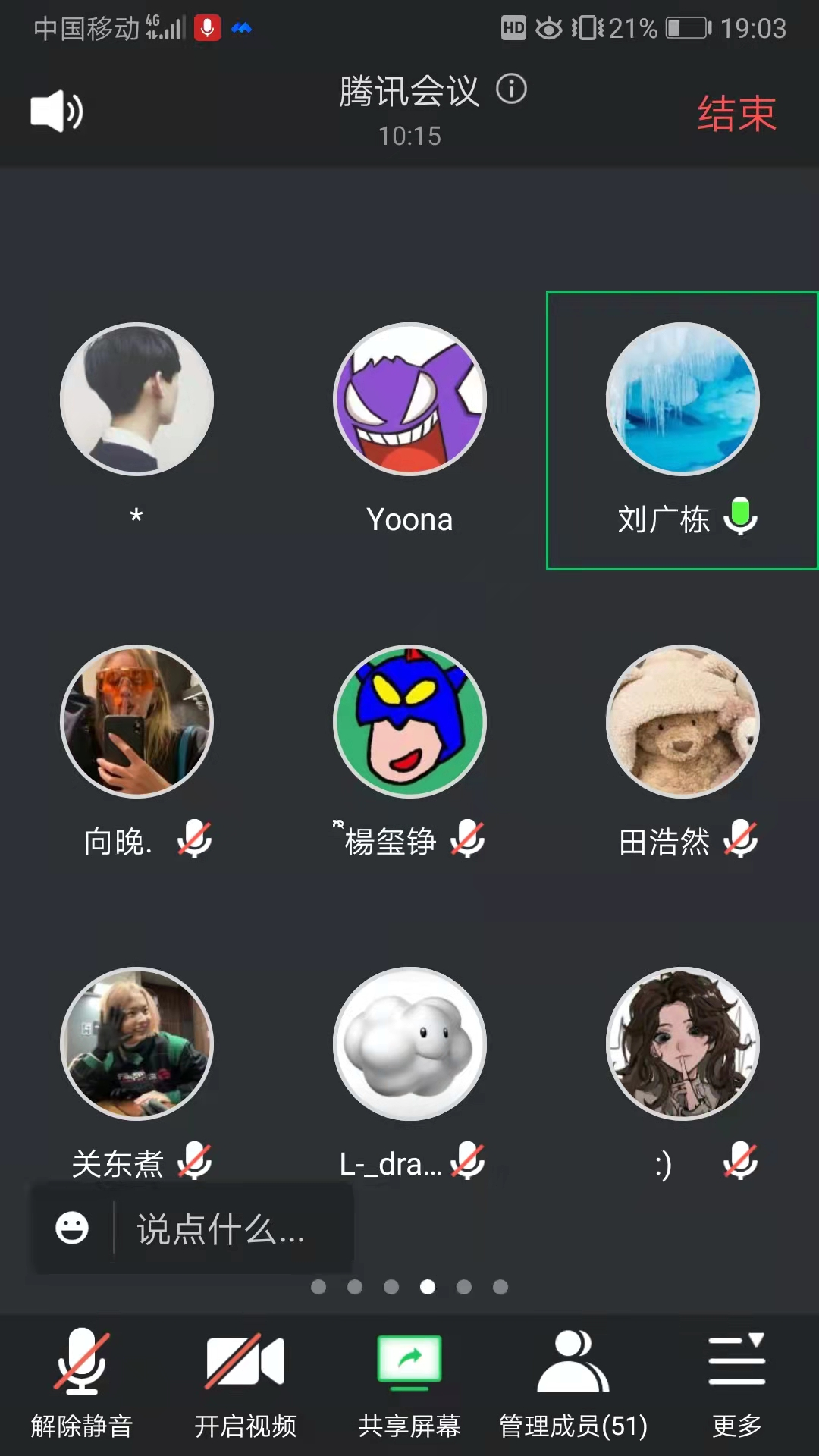Select participant 刘广栋's tile
The image size is (819, 1456).
tap(682, 430)
